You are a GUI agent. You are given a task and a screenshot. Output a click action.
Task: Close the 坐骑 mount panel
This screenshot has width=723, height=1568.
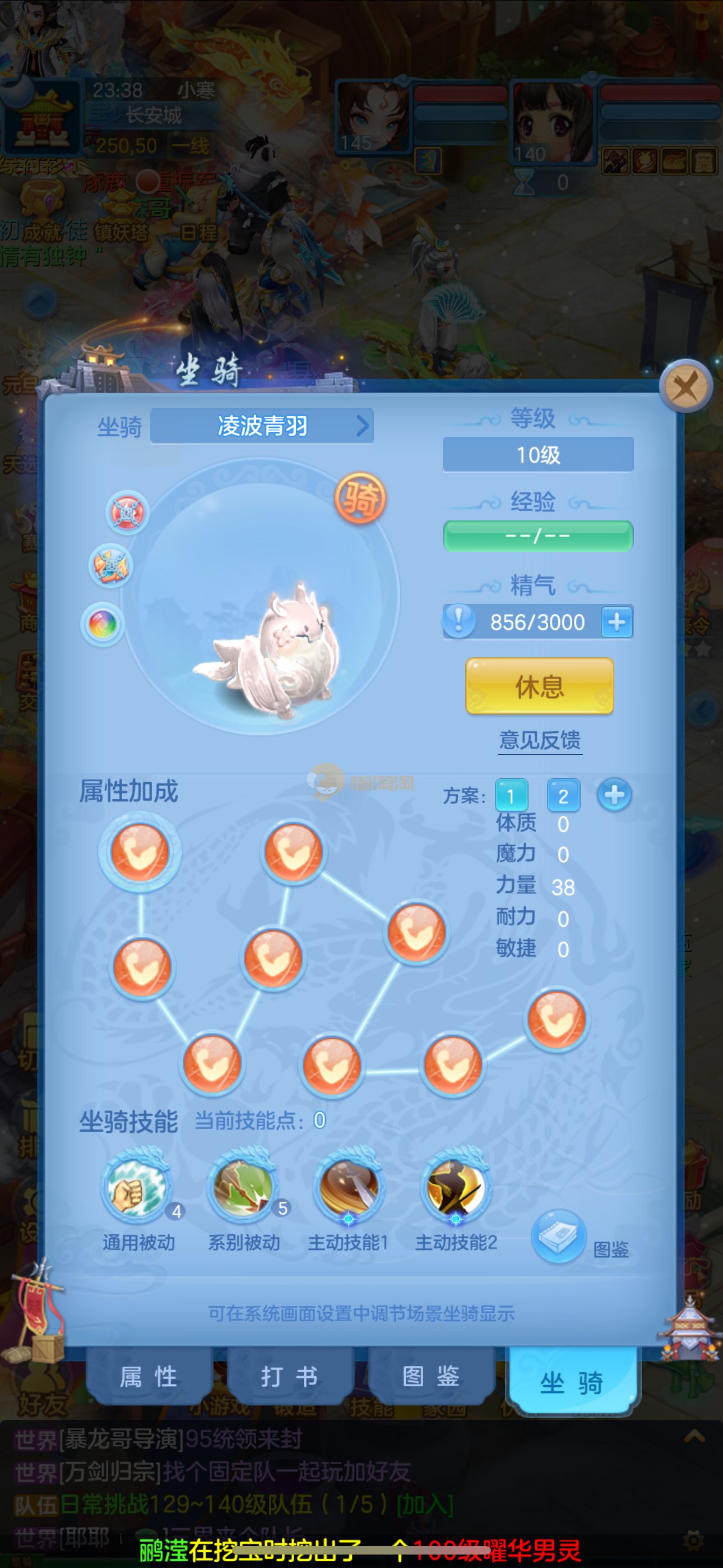click(x=686, y=386)
